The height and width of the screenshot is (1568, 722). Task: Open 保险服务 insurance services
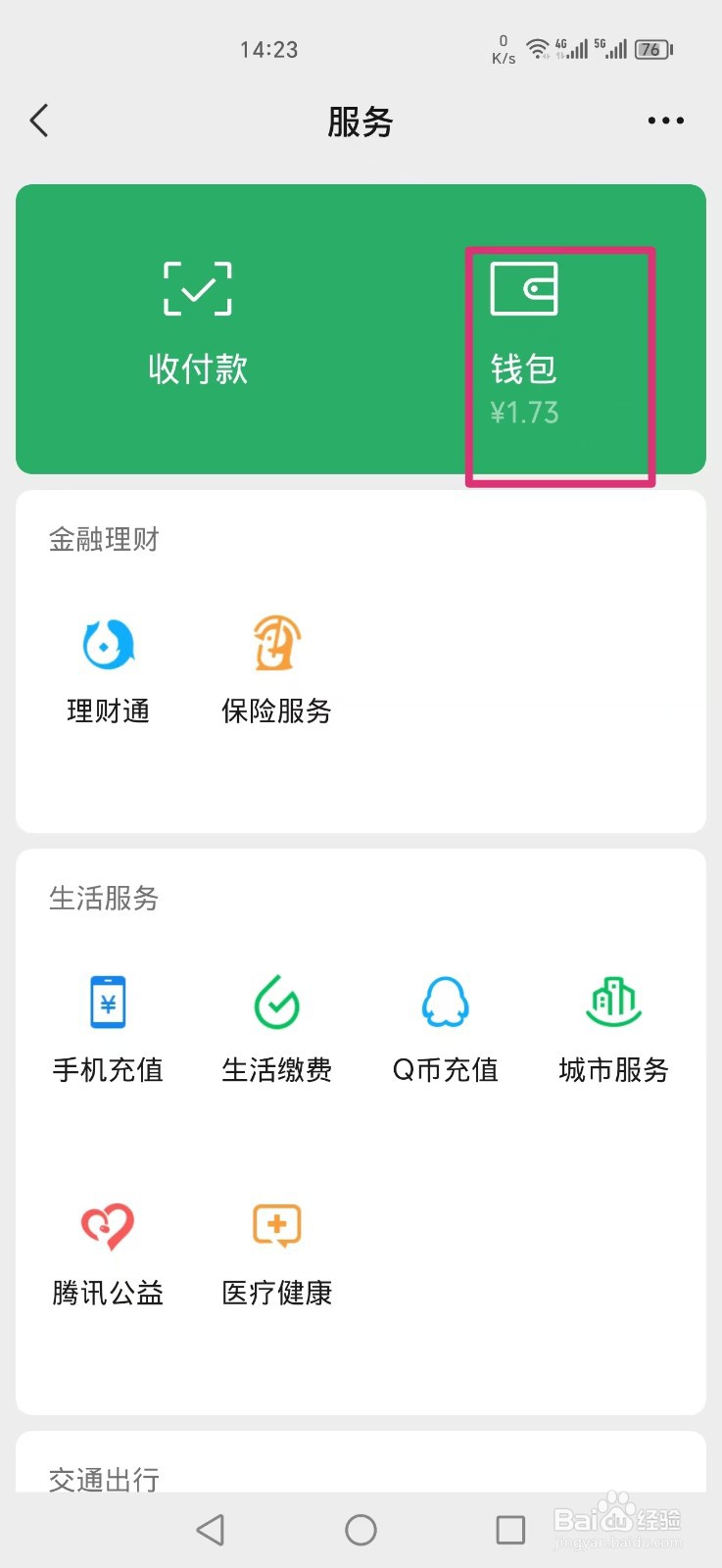point(275,666)
